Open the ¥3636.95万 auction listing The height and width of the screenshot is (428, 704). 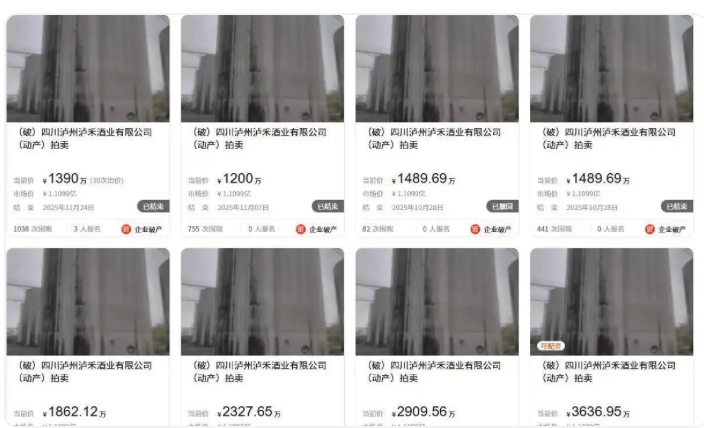point(611,371)
